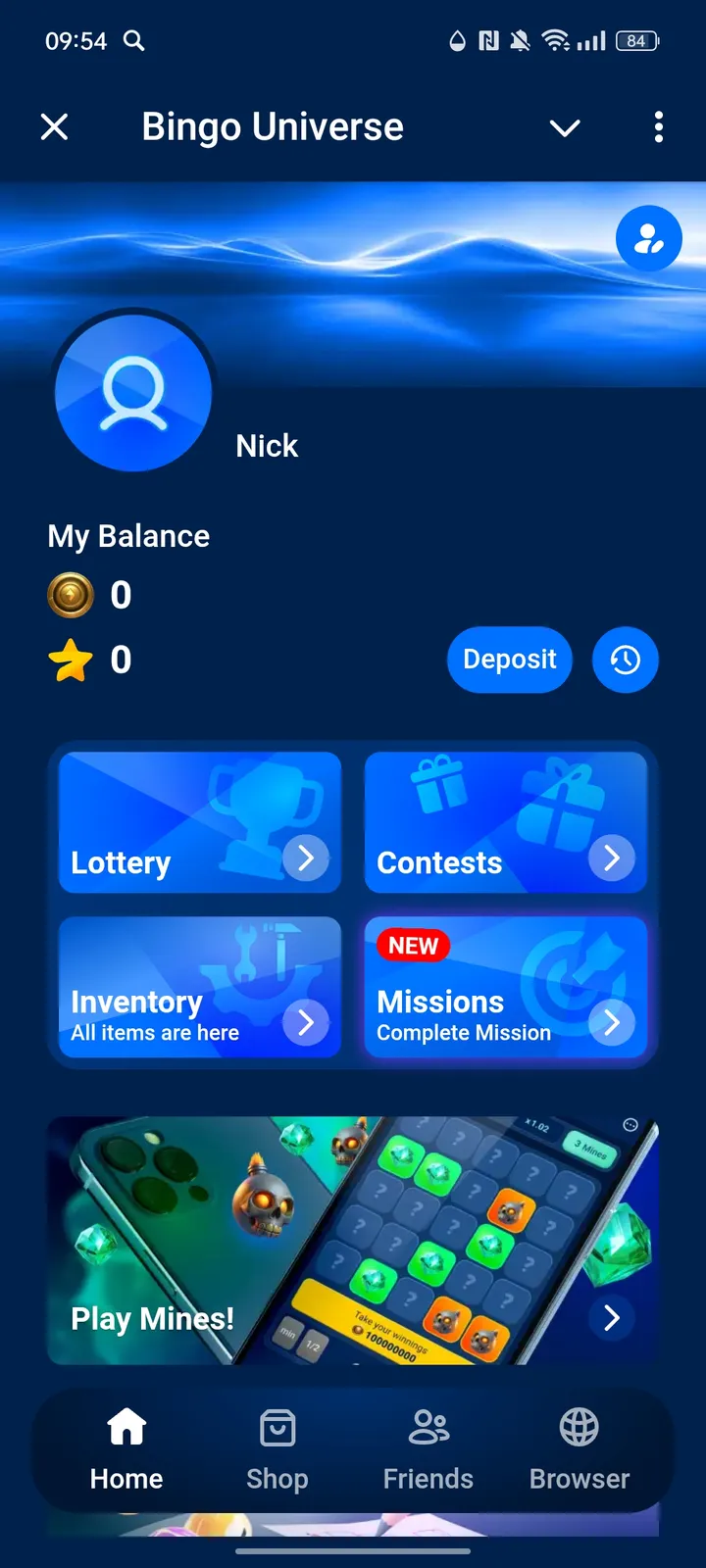Open the user avatar picture of Nick
The width and height of the screenshot is (706, 1568).
[x=133, y=392]
